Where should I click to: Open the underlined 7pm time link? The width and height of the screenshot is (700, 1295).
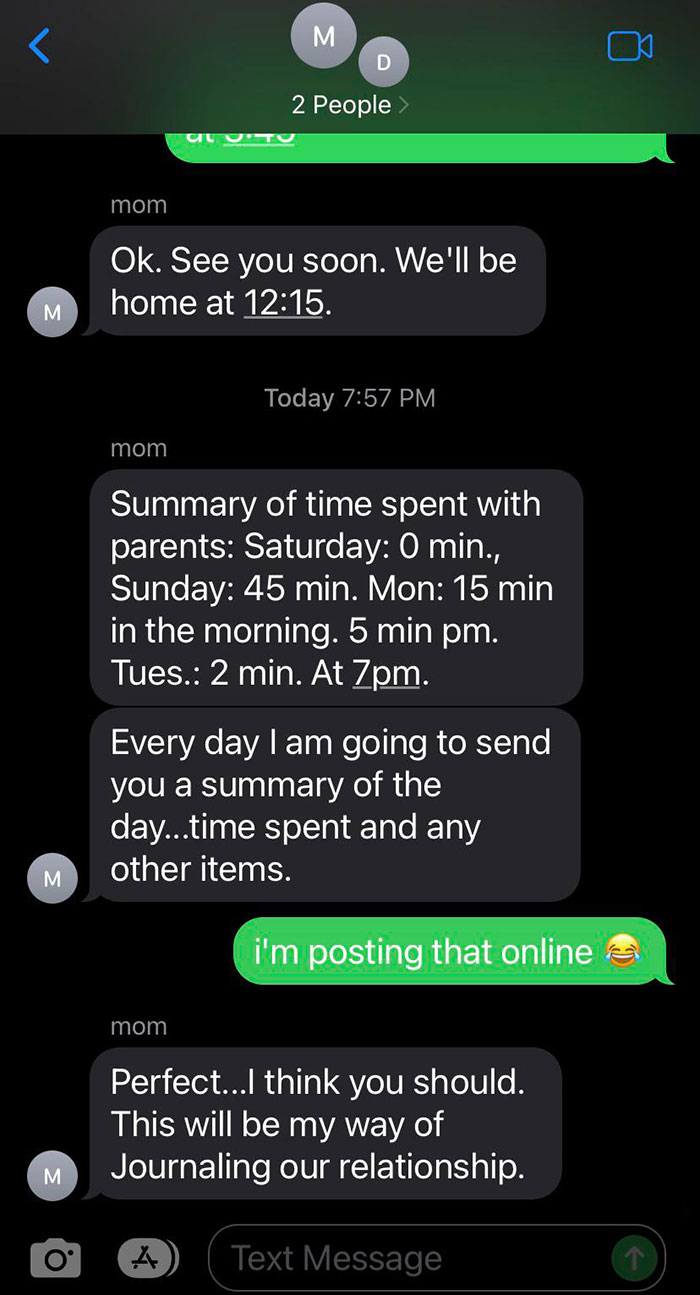(386, 673)
